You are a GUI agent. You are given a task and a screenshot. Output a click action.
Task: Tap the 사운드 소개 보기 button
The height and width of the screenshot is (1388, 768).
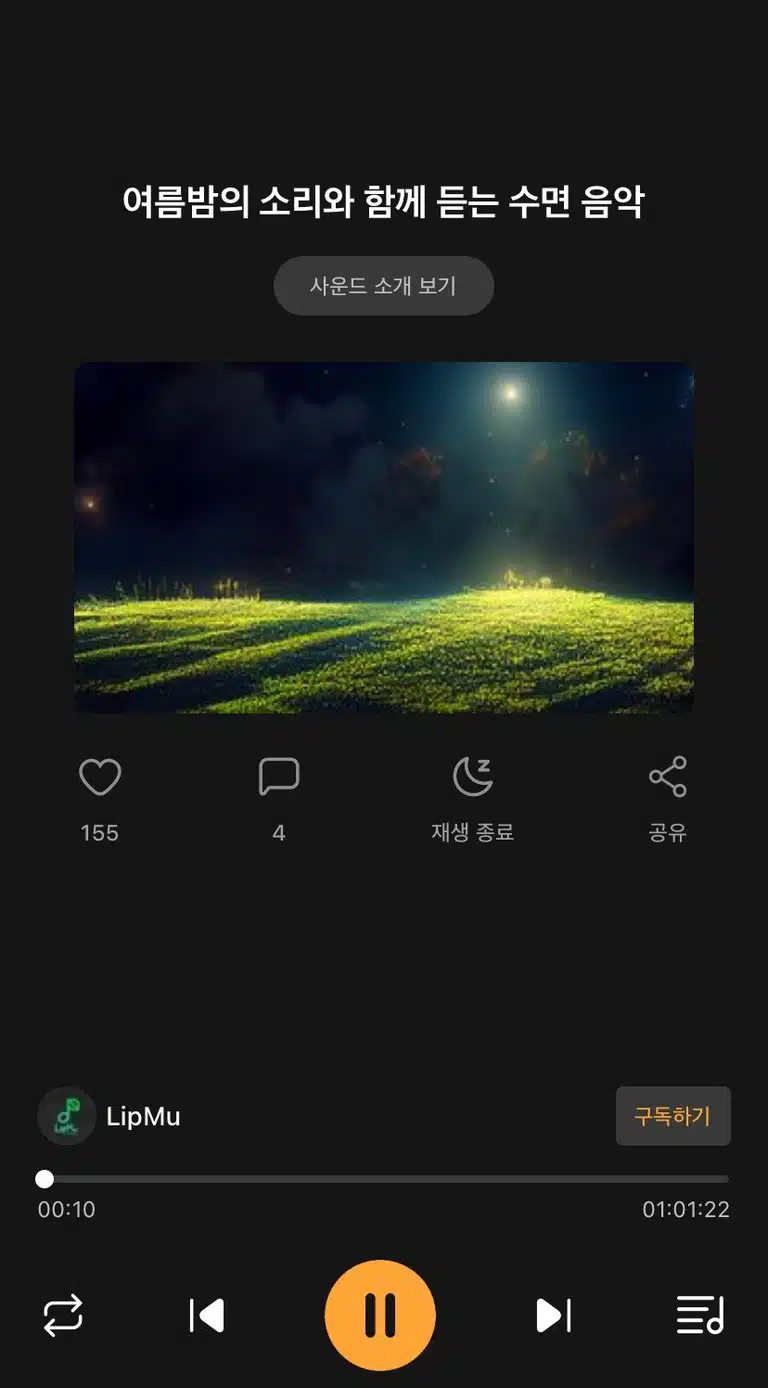click(384, 286)
